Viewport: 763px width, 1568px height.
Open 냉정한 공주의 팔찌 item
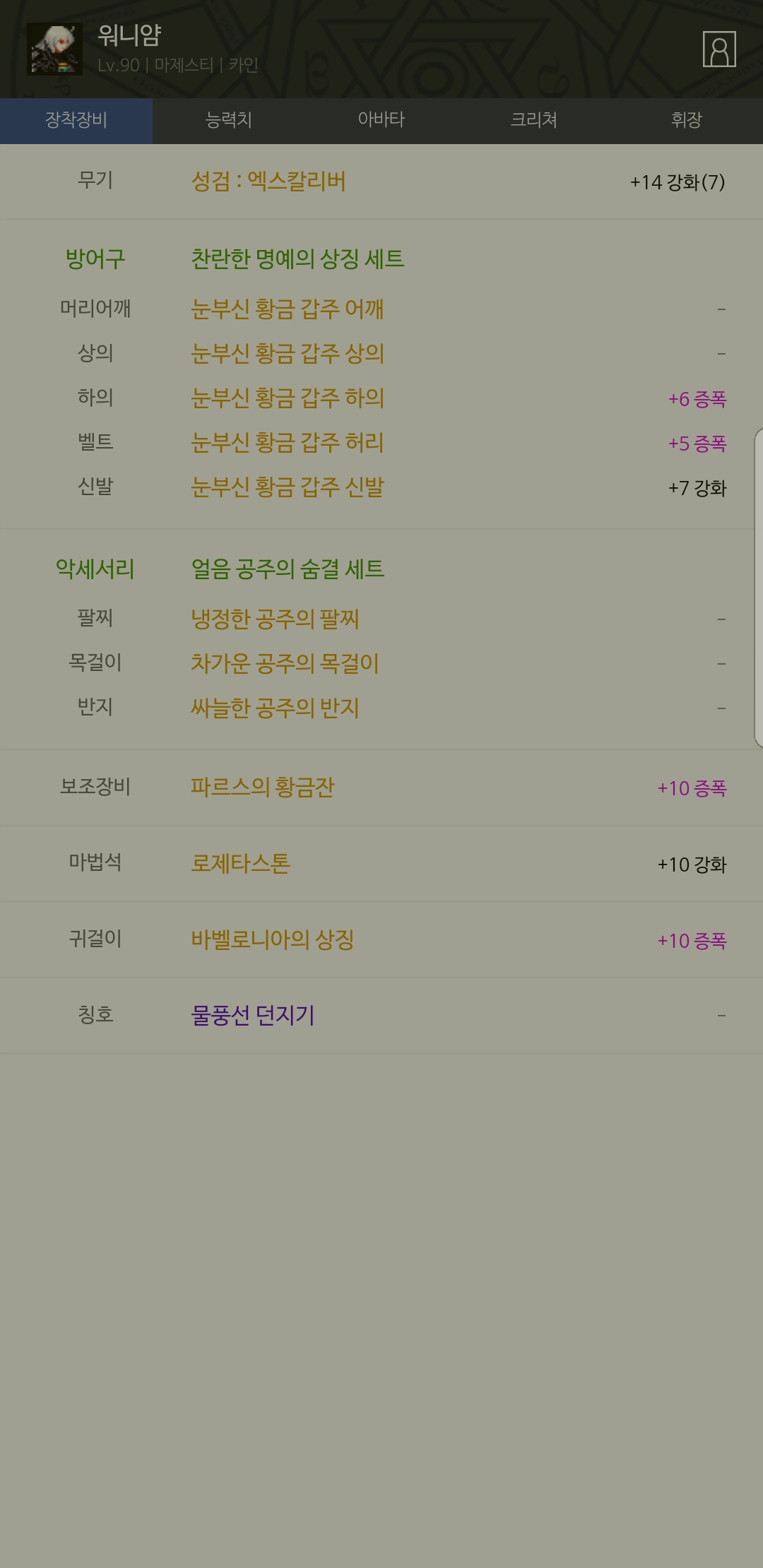pyautogui.click(x=276, y=619)
